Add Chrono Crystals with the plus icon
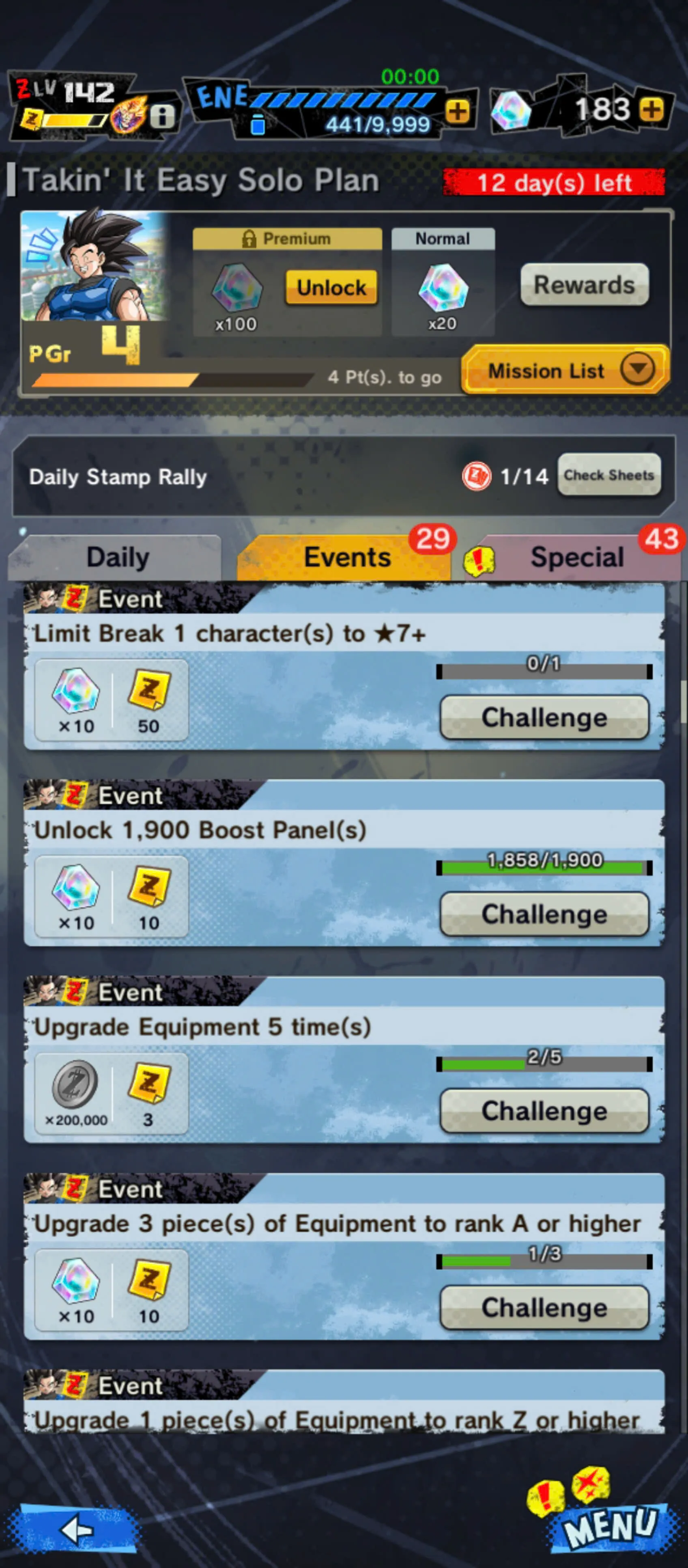 [651, 110]
